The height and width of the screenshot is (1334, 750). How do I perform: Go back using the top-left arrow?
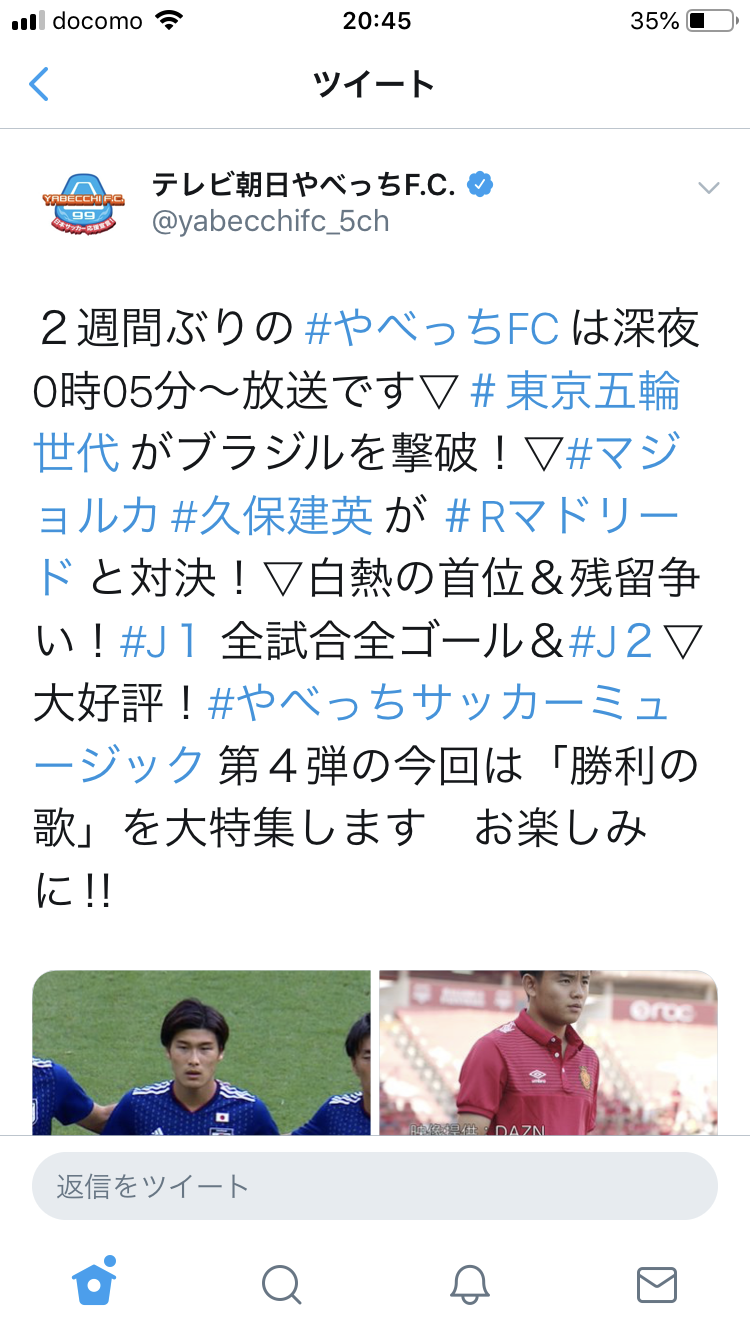click(x=38, y=83)
